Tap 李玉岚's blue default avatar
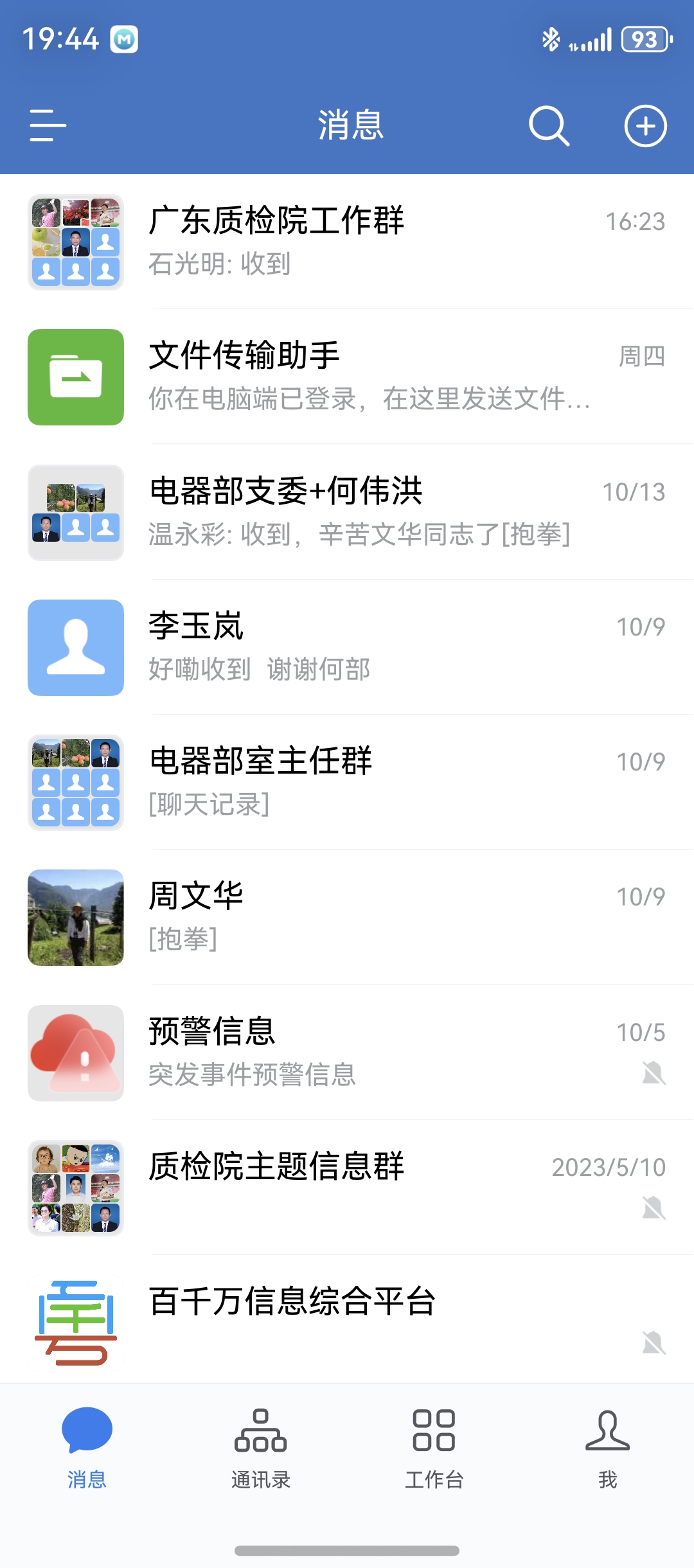 tap(75, 647)
